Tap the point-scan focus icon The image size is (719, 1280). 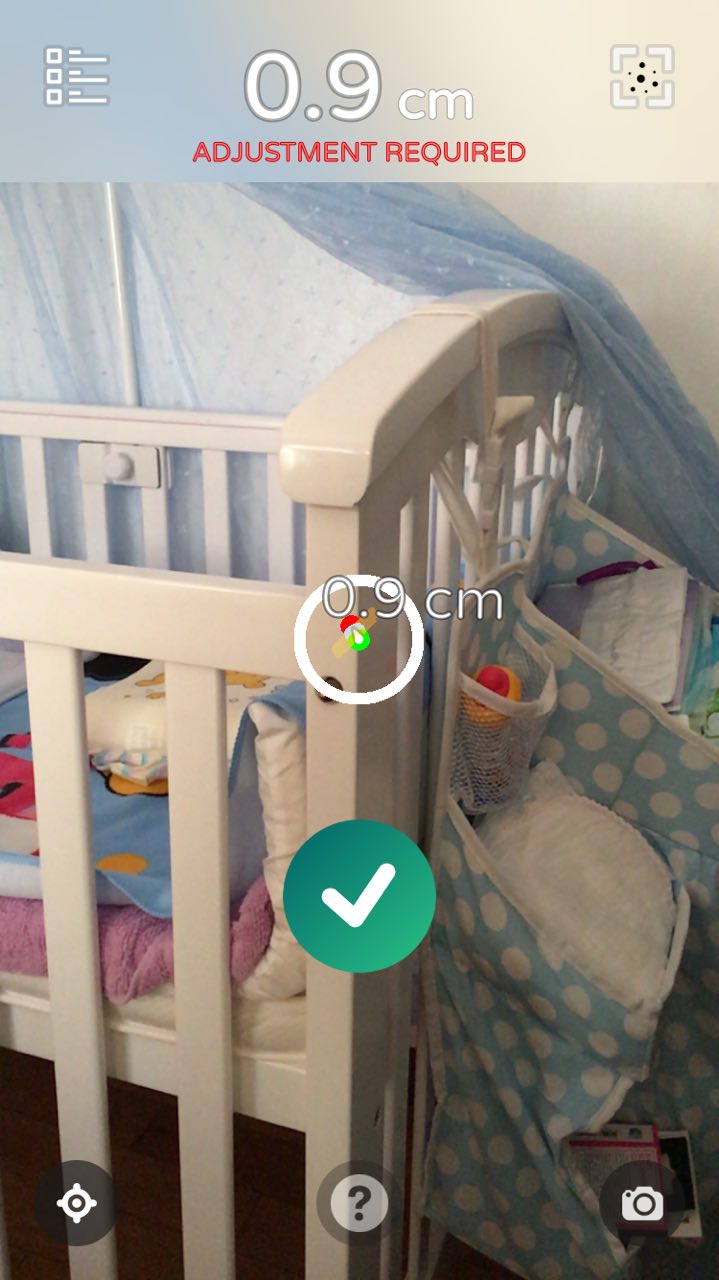642,77
